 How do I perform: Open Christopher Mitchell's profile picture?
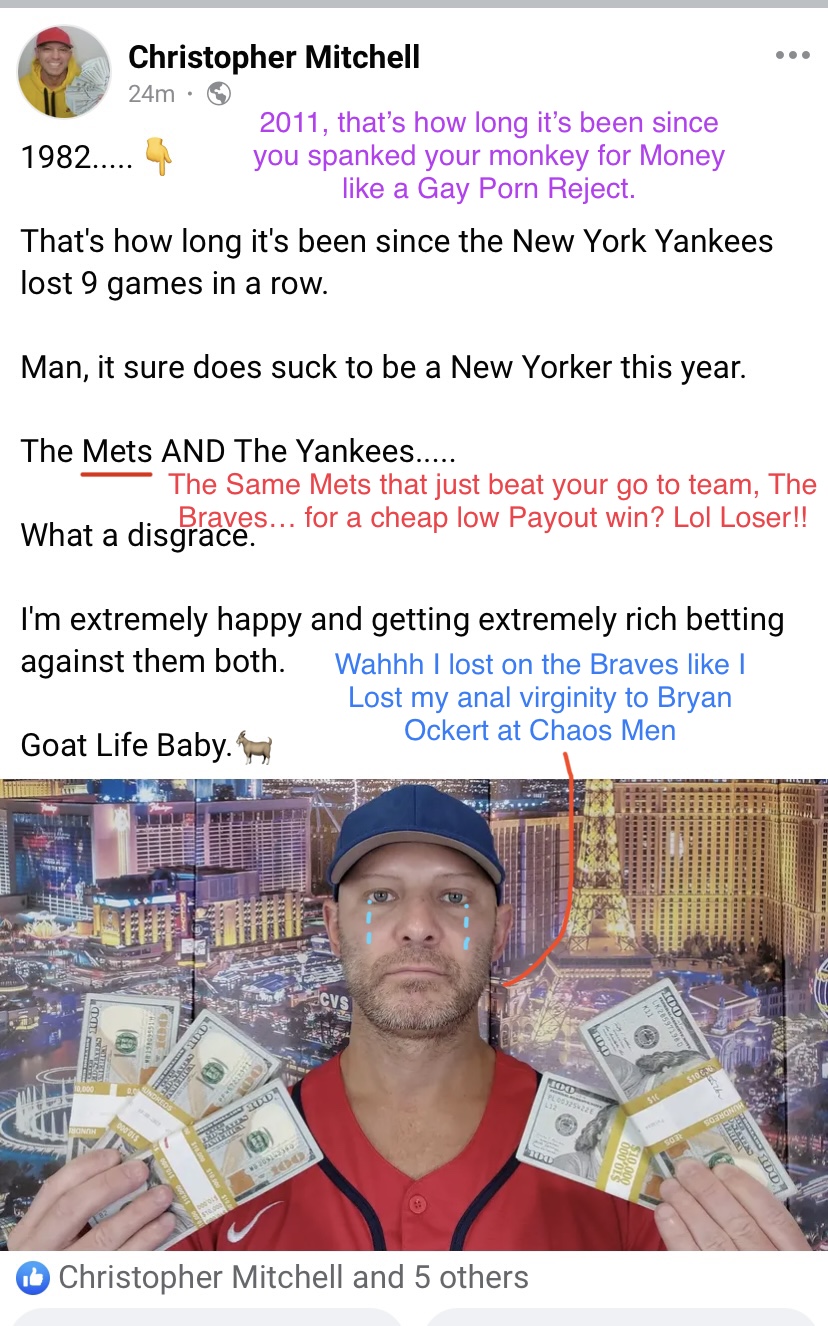tap(64, 72)
